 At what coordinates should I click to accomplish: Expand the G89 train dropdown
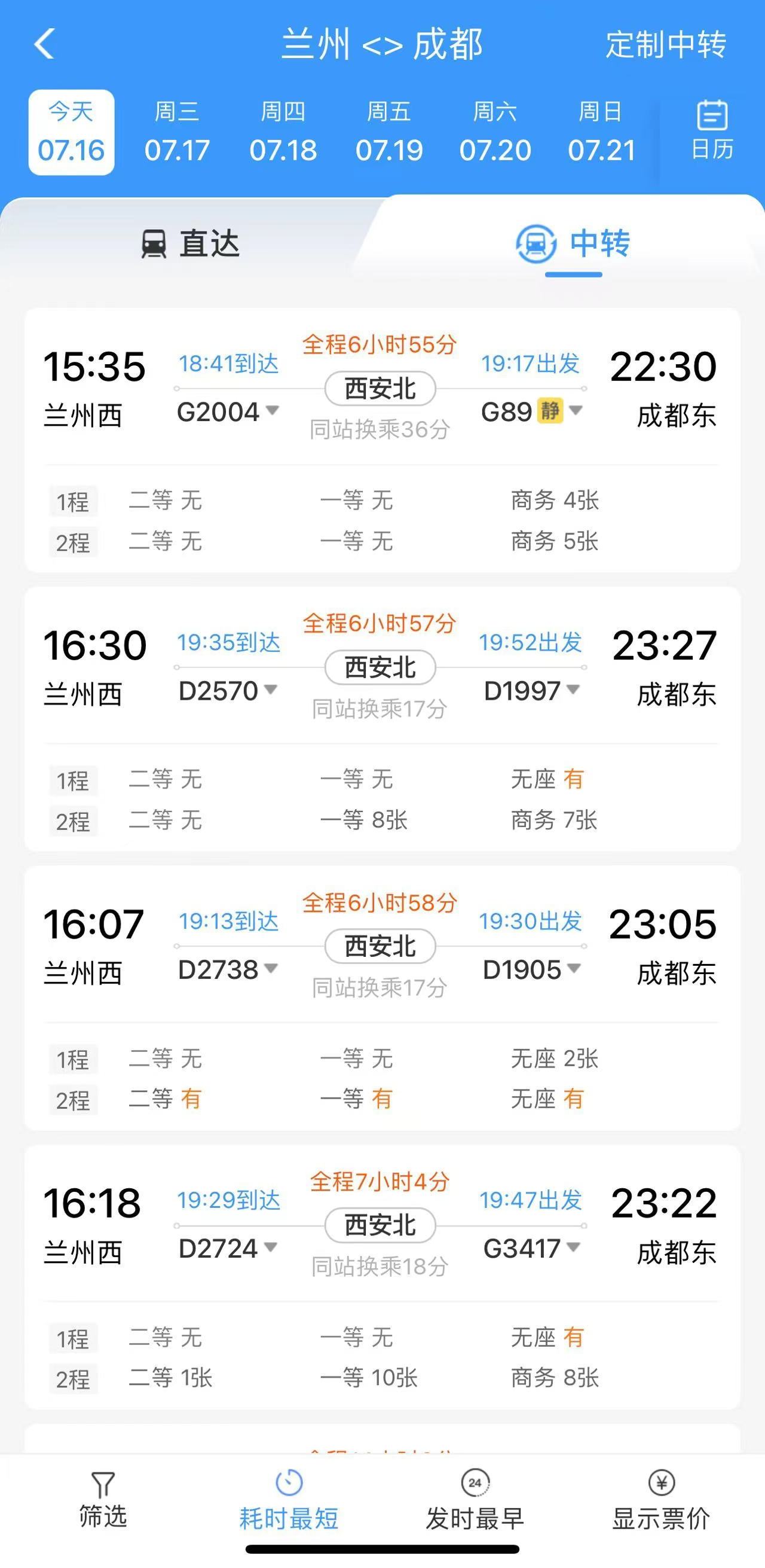531,412
